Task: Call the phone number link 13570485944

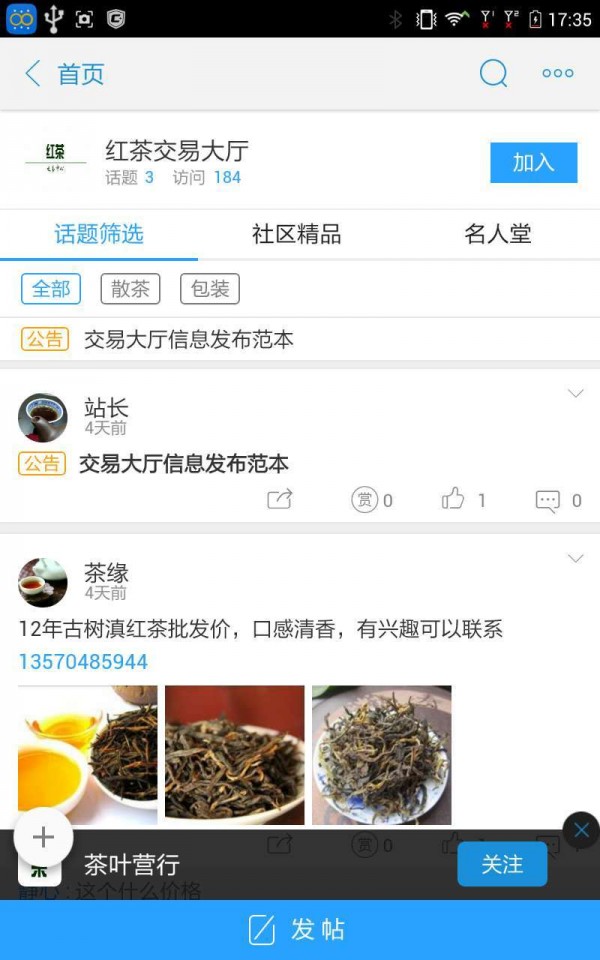Action: point(83,662)
